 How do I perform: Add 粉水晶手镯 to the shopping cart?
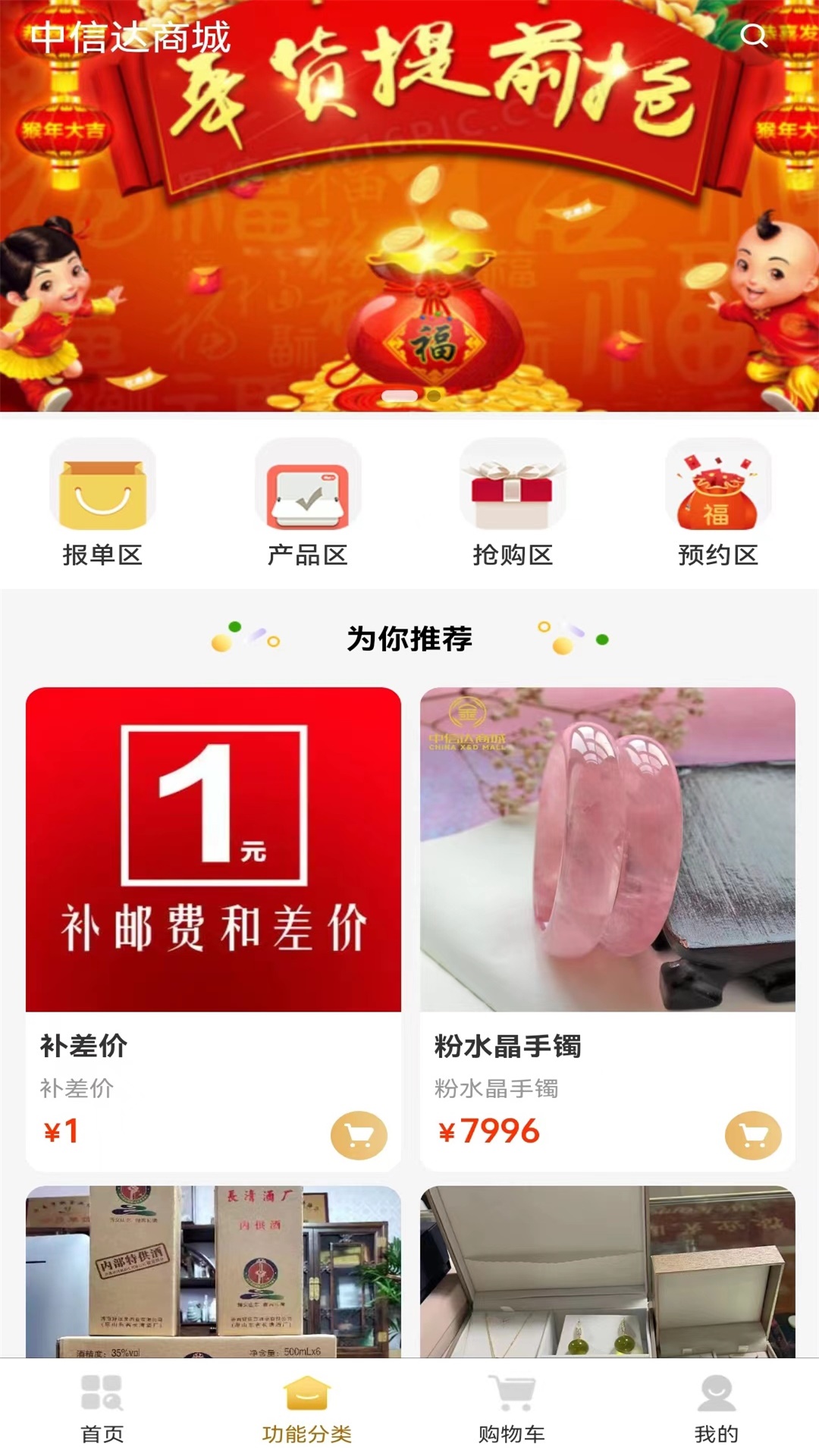tap(753, 1135)
